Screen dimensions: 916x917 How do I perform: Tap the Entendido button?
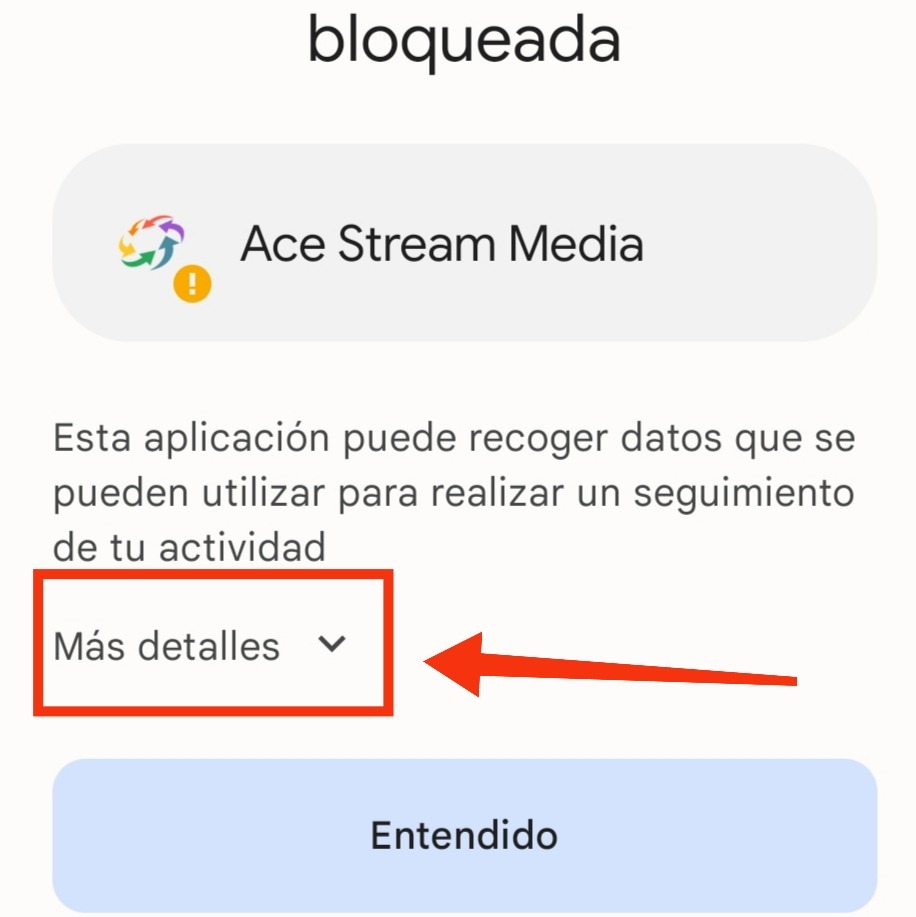click(464, 834)
